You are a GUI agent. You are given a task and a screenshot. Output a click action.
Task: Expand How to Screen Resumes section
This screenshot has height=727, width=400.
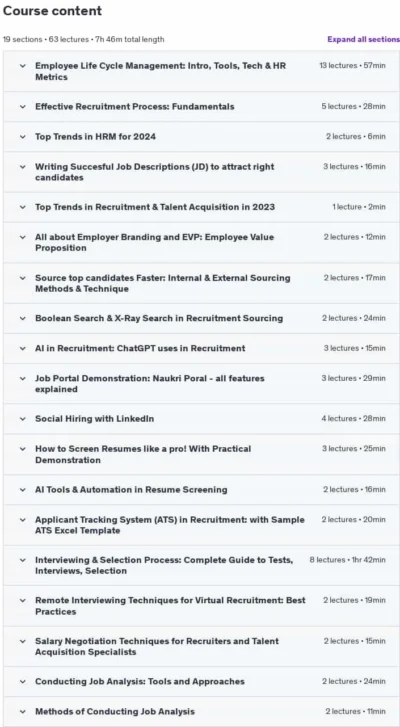(x=201, y=454)
